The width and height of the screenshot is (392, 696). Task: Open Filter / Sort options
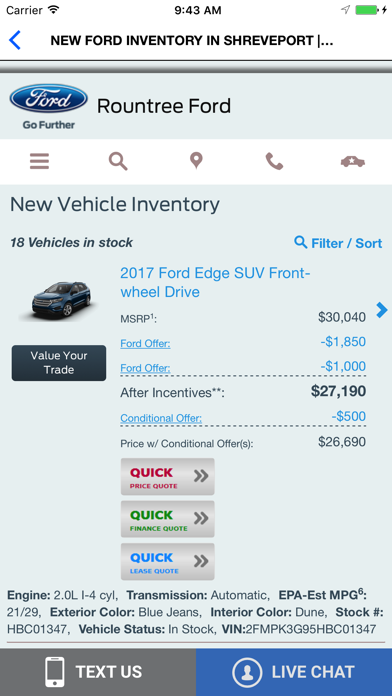(338, 243)
